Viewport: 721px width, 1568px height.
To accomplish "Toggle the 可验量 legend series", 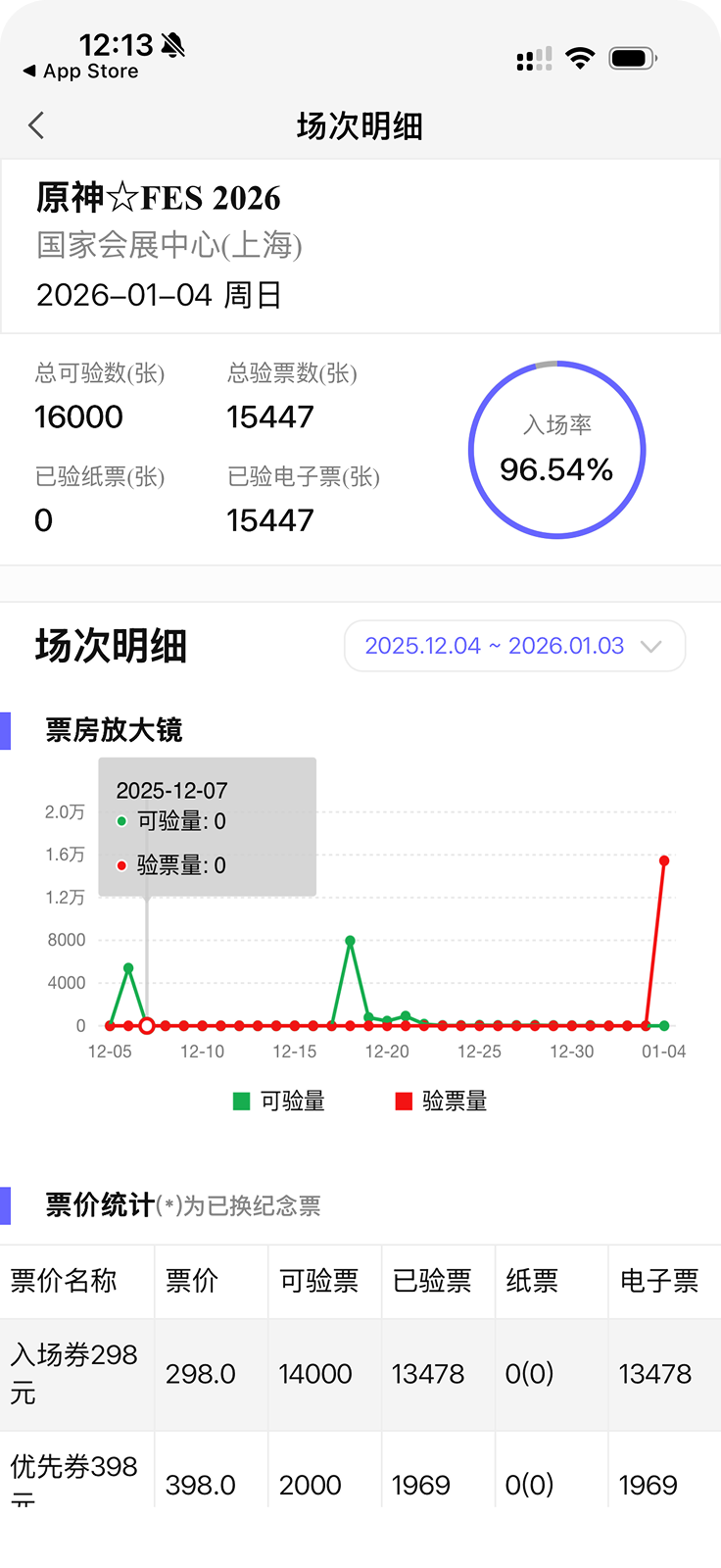I will click(x=279, y=1102).
